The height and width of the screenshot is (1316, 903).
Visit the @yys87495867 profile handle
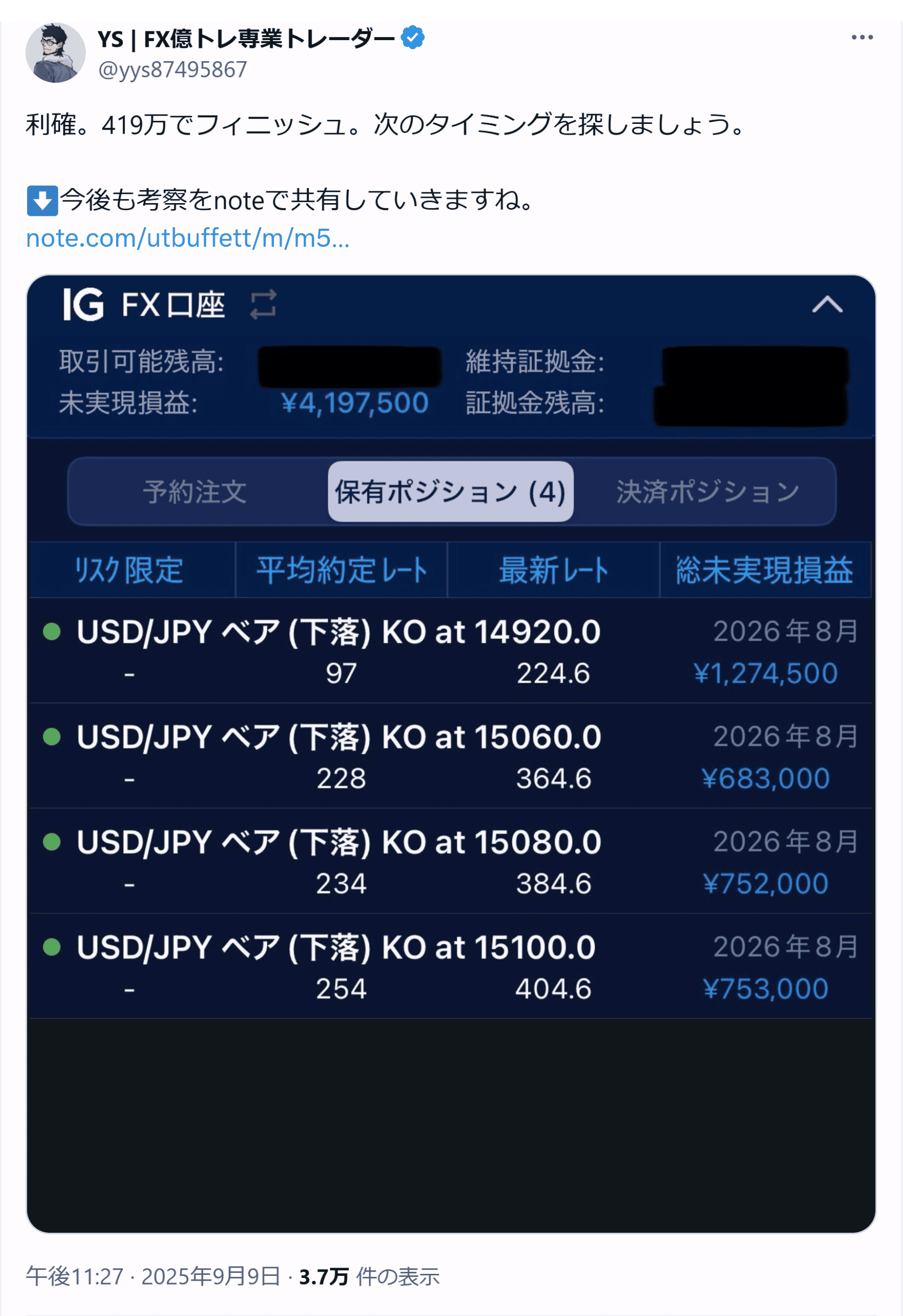(173, 69)
